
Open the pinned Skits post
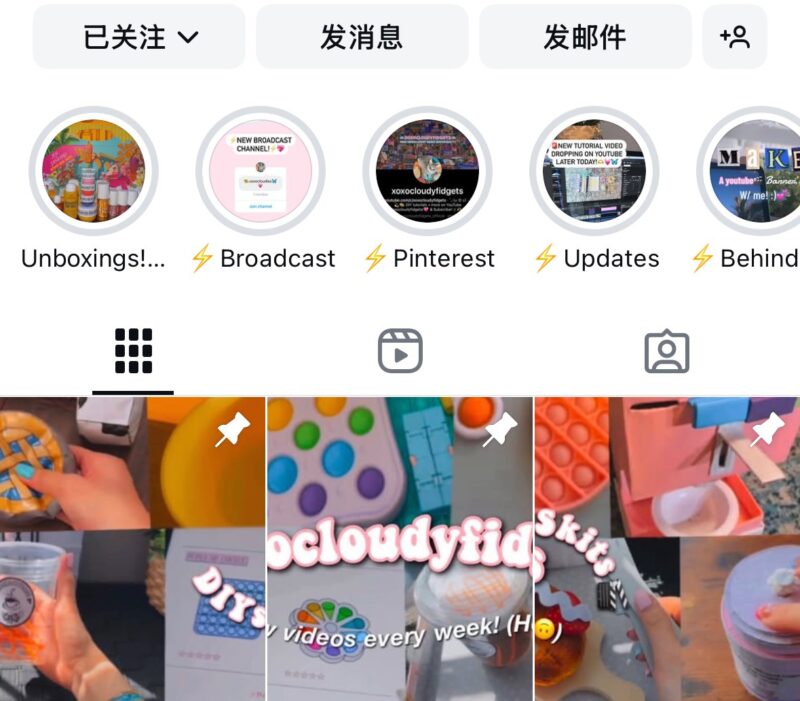667,548
